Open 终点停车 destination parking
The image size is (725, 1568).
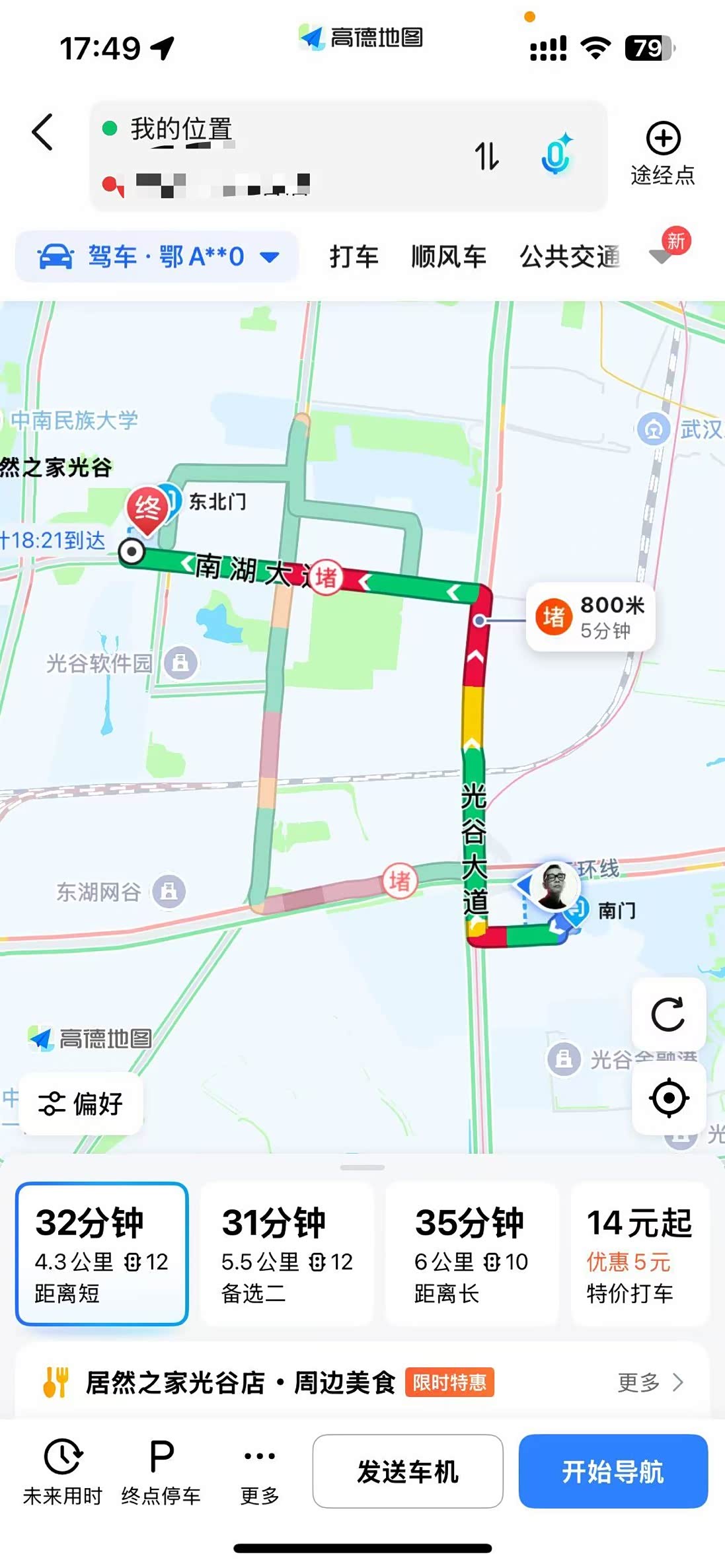click(x=161, y=1471)
